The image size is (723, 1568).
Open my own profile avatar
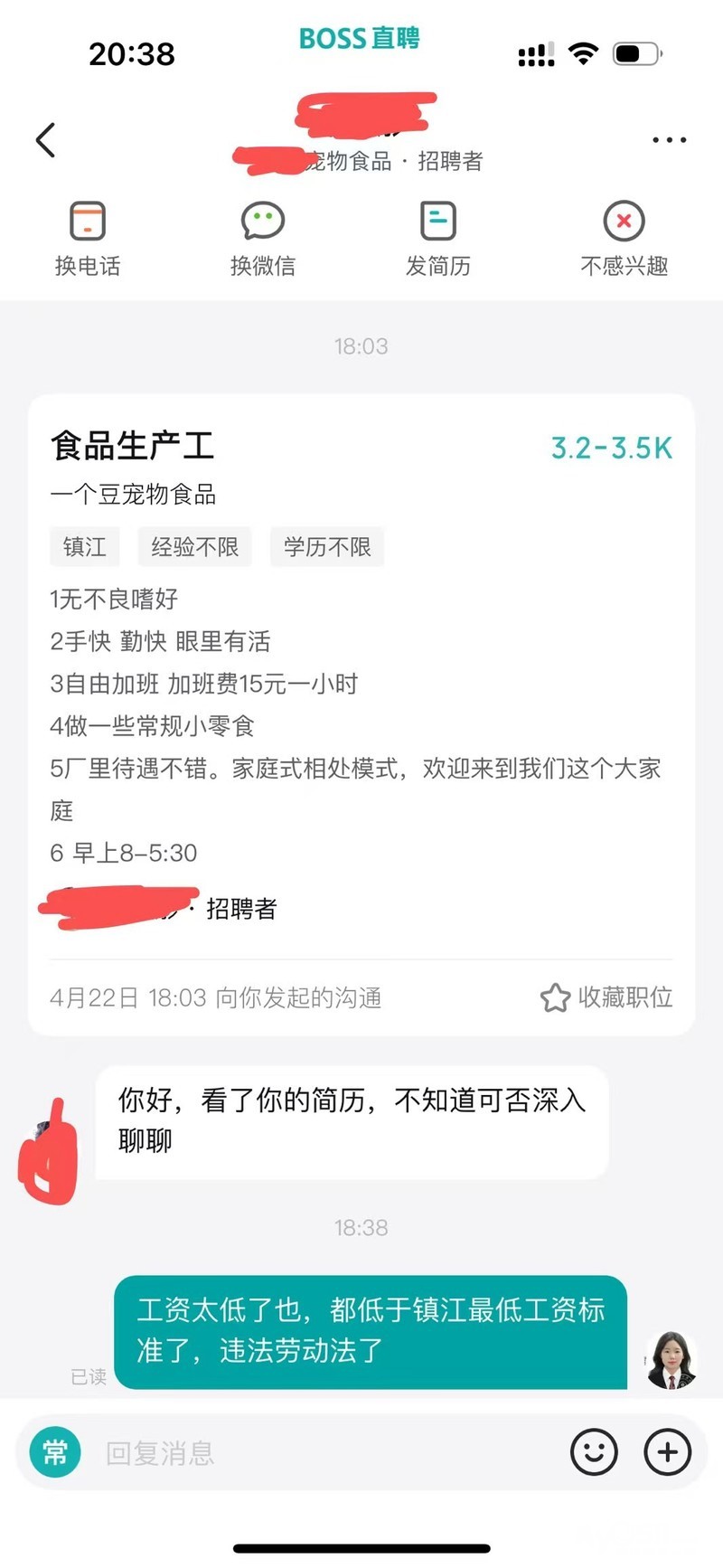point(671,1359)
